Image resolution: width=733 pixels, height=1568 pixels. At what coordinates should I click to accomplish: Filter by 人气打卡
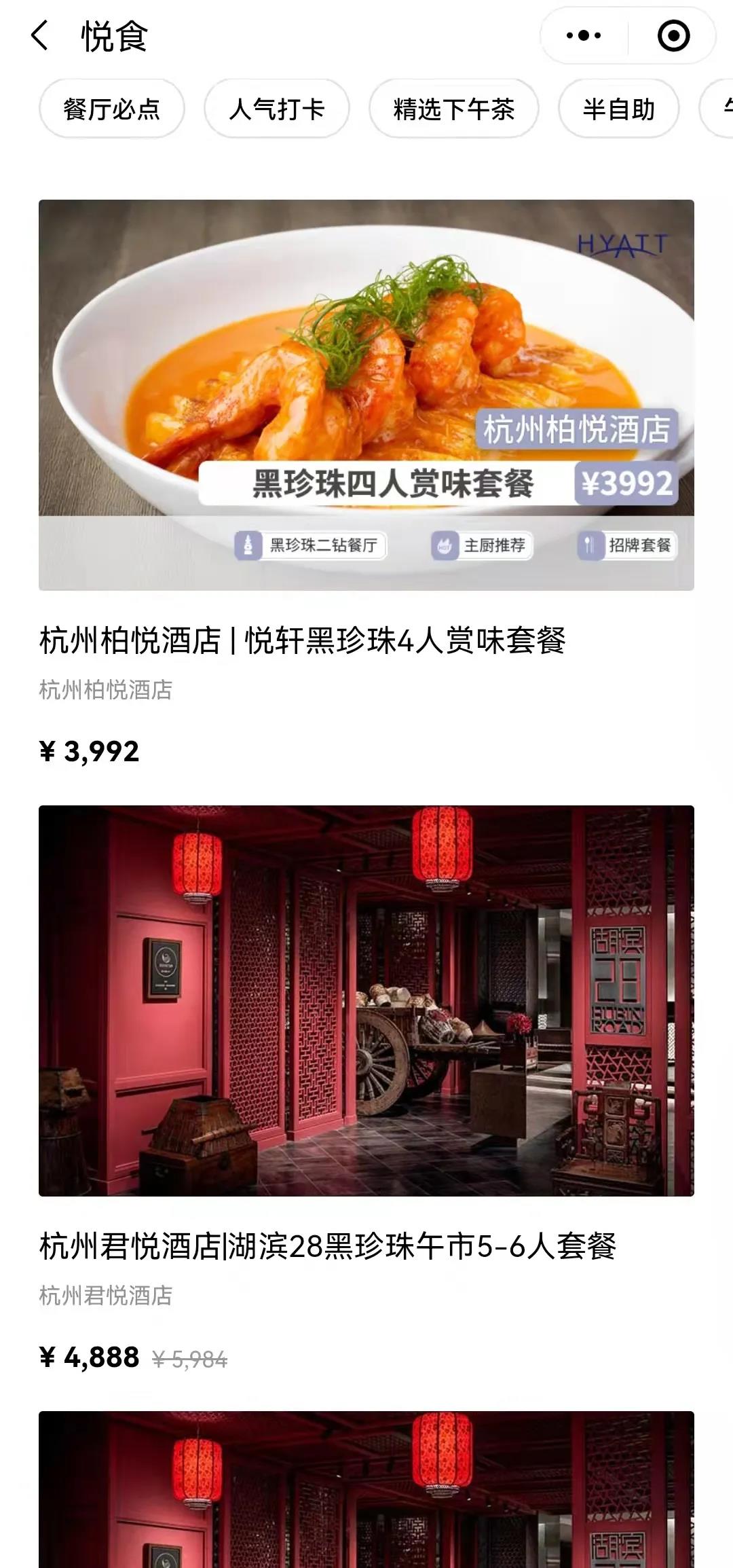pos(277,109)
